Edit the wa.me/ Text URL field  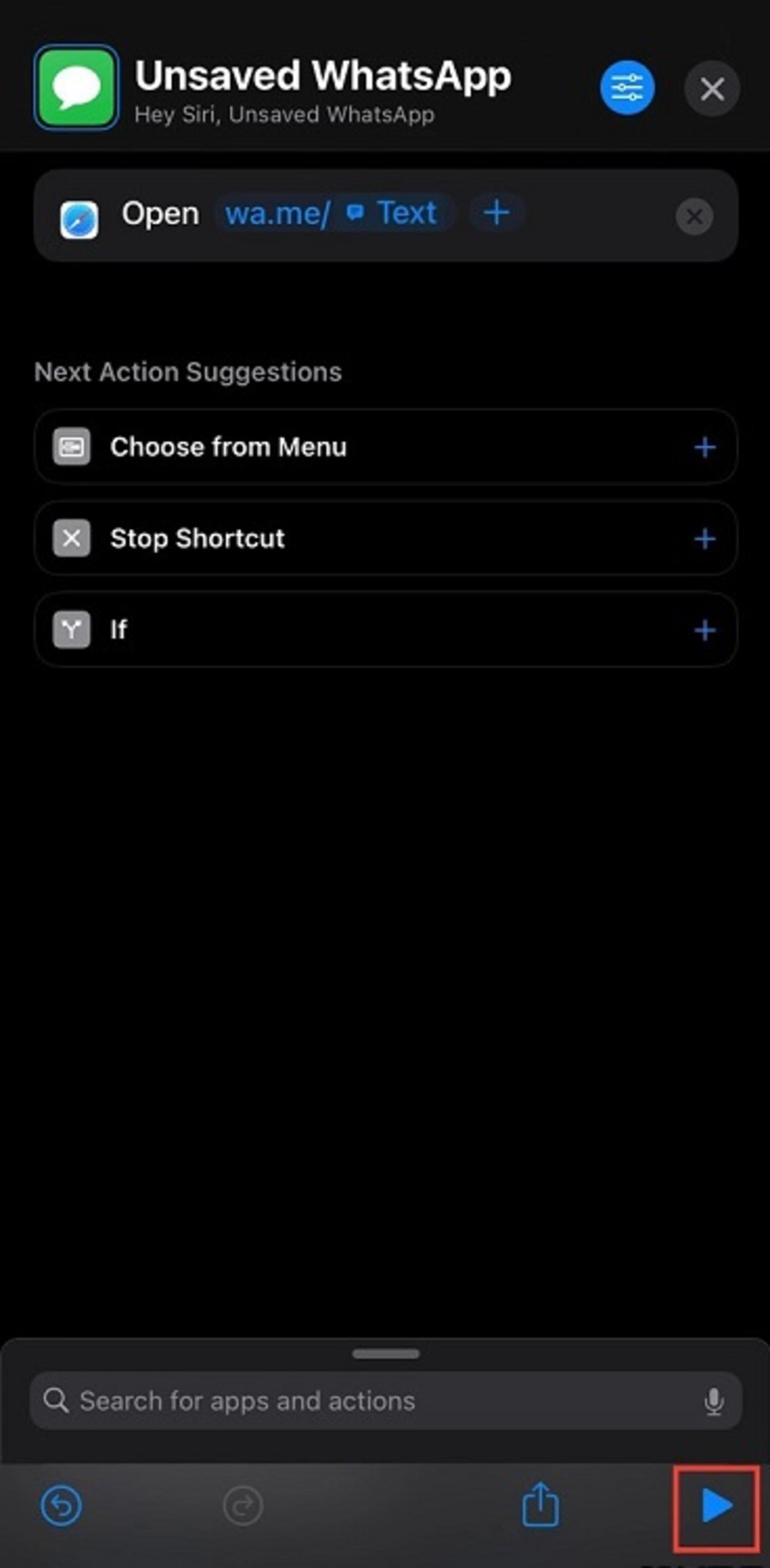[x=334, y=213]
